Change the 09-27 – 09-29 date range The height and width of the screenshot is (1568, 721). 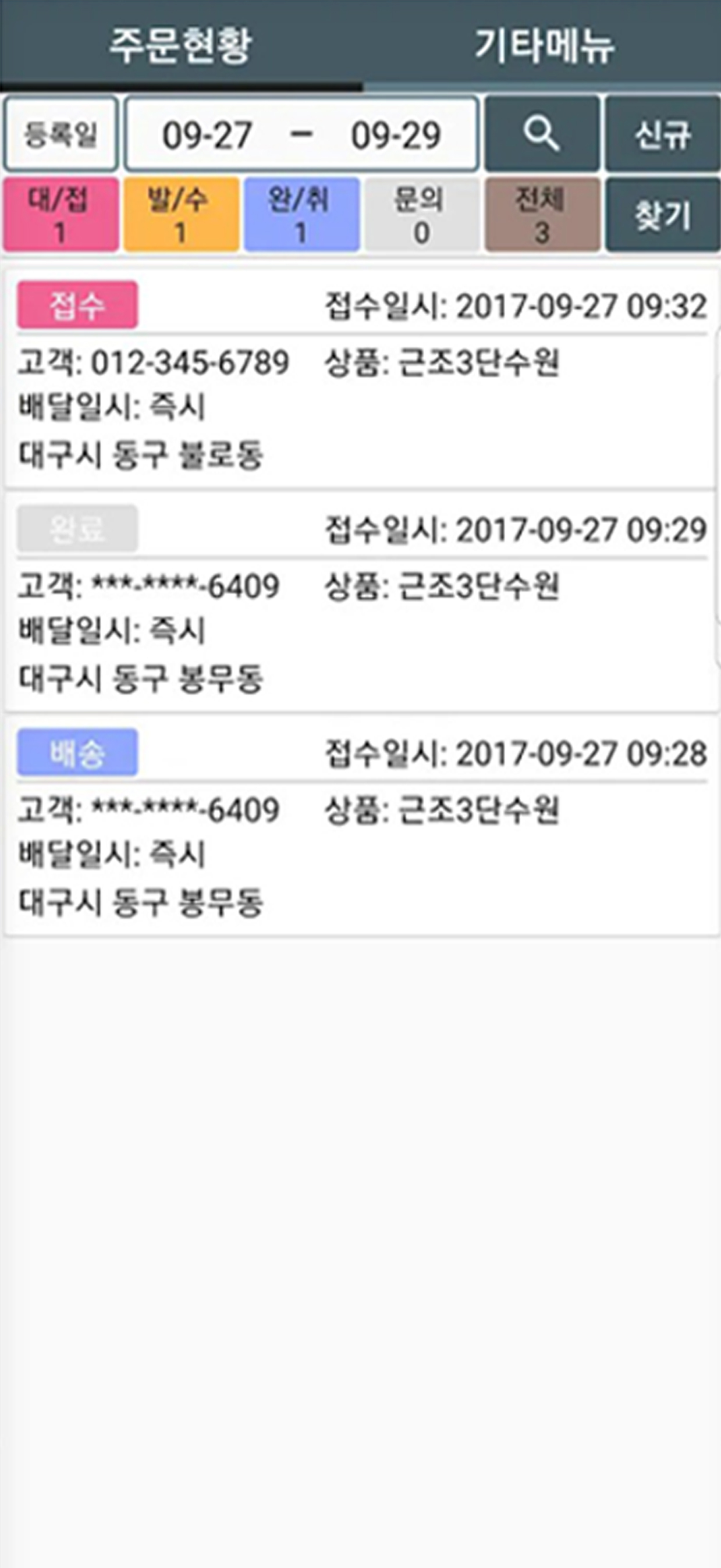pyautogui.click(x=301, y=134)
